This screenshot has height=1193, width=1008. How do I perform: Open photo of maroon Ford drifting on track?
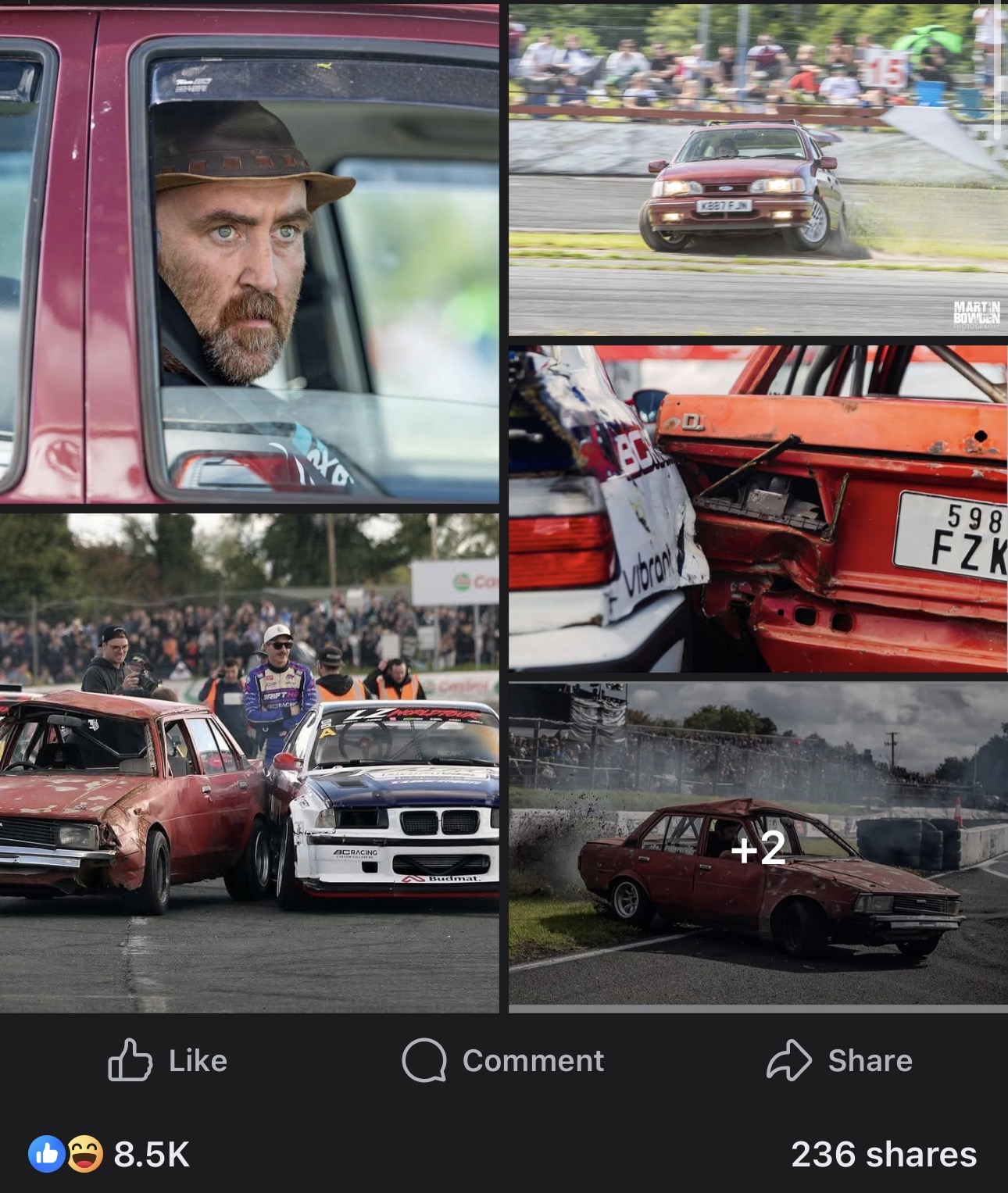(757, 172)
